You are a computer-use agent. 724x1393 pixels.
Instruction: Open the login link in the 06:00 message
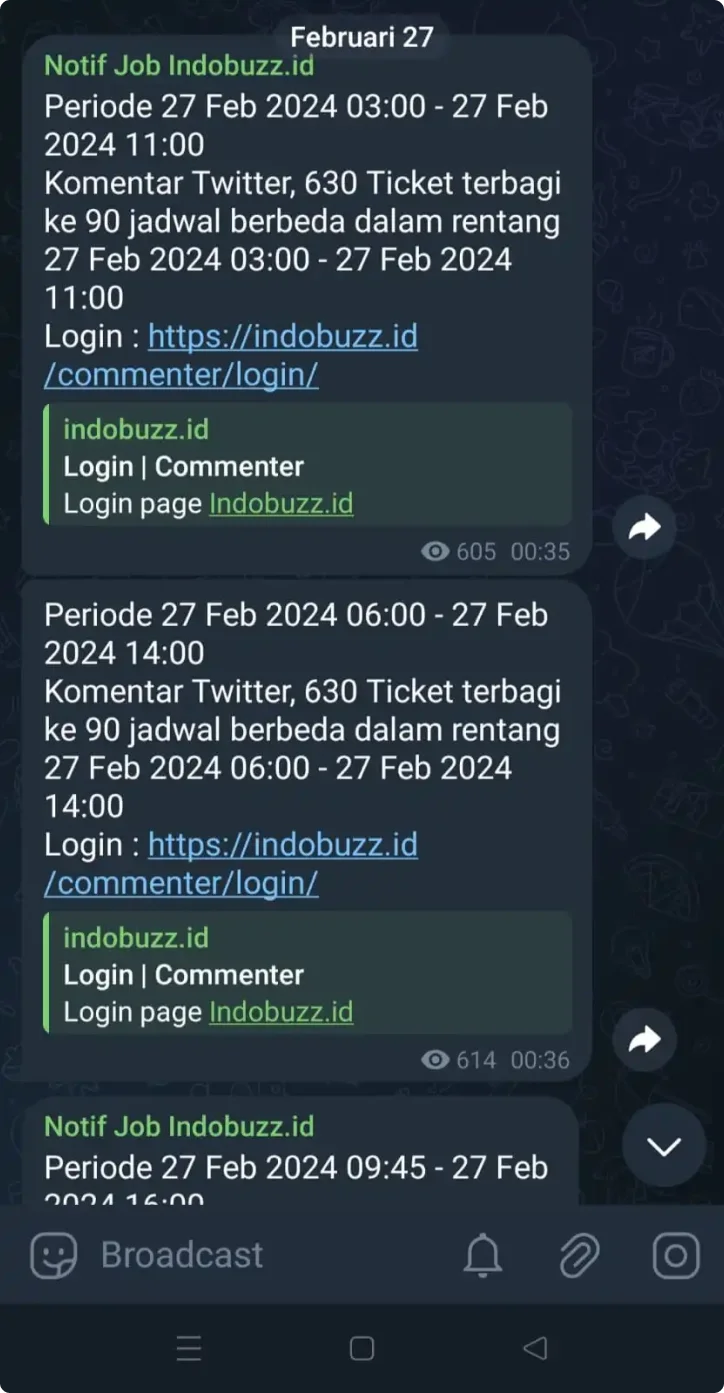(232, 863)
